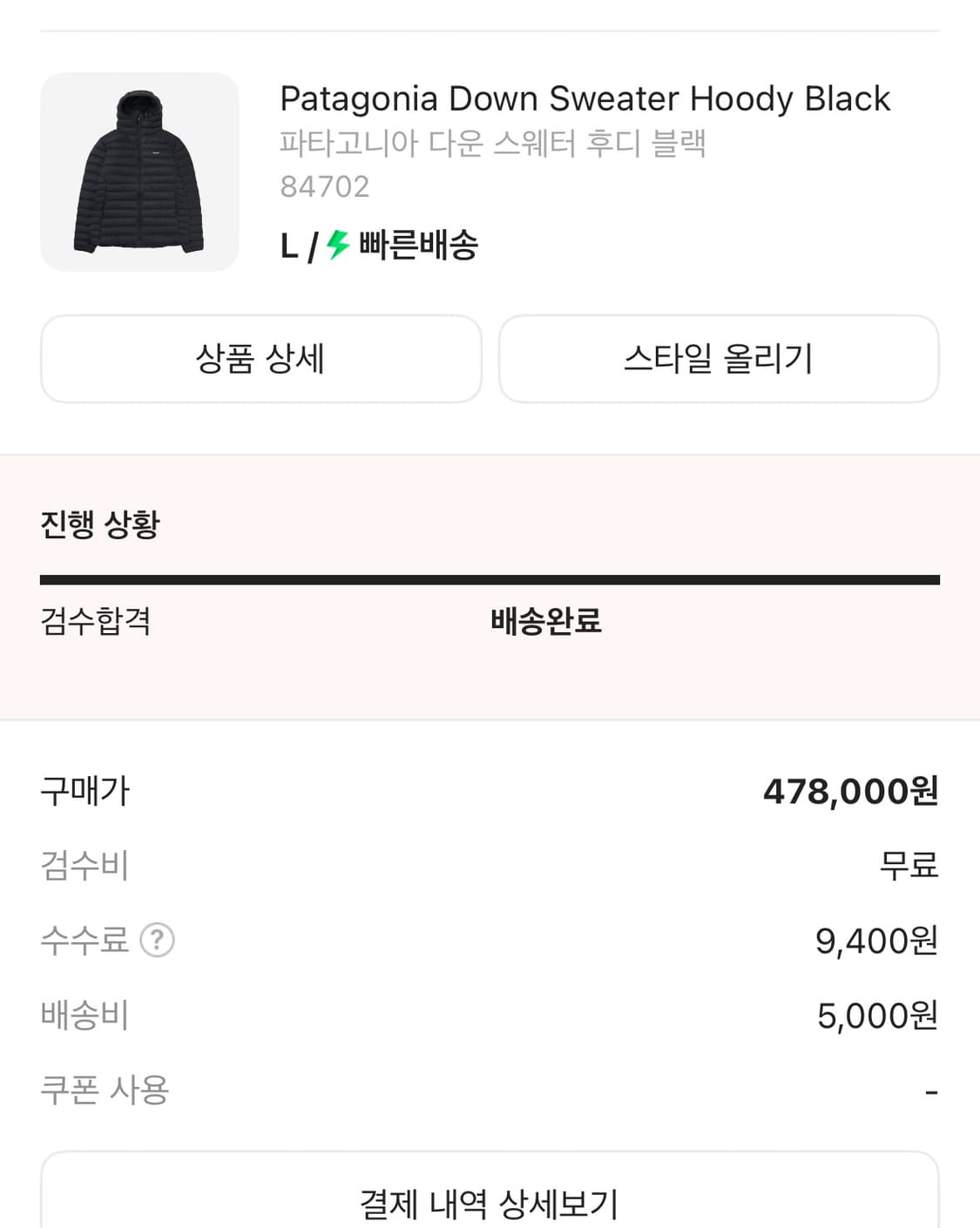Click the Patagonia jacket product thumbnail

(139, 171)
